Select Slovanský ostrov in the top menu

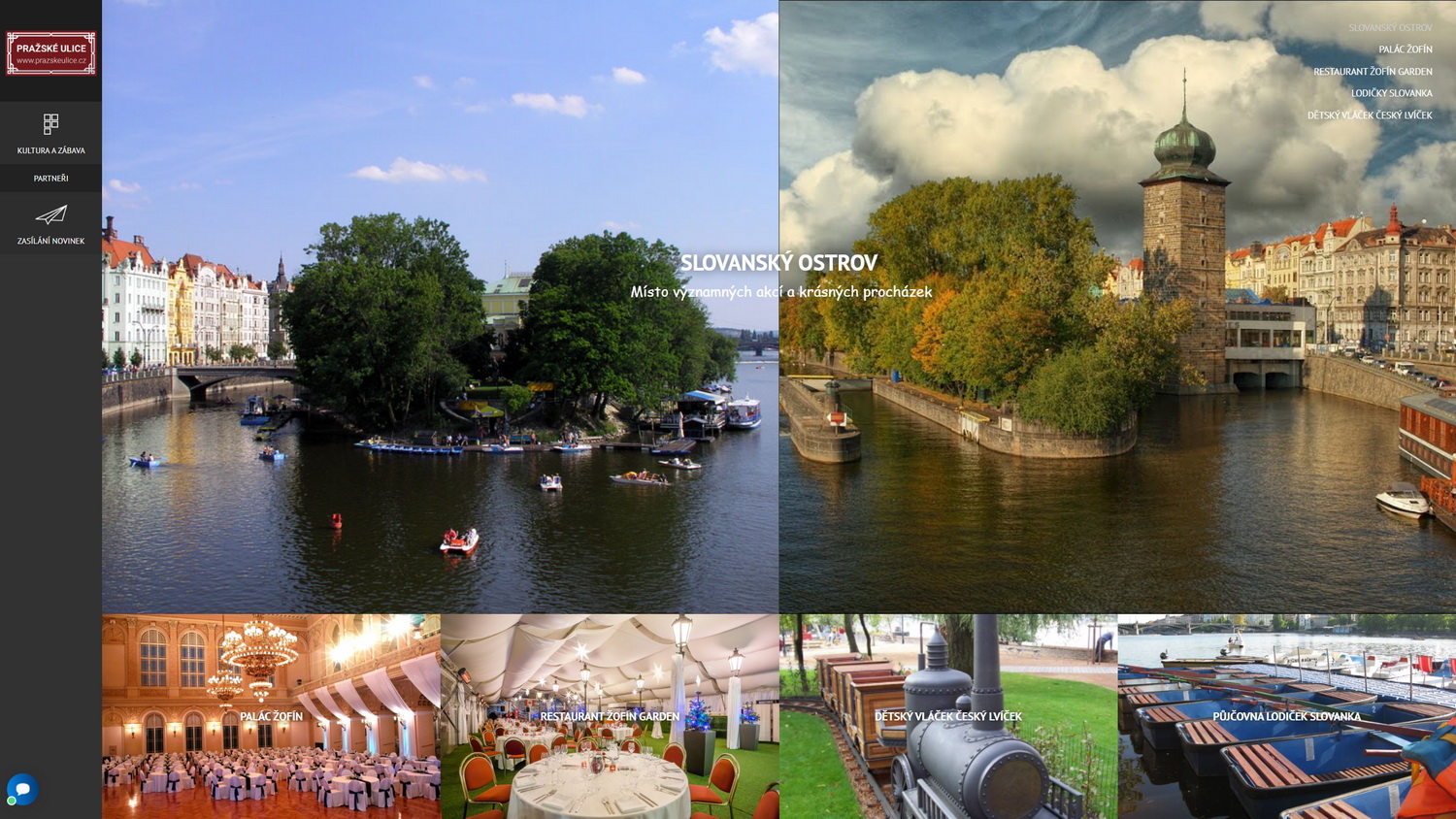click(x=1390, y=28)
